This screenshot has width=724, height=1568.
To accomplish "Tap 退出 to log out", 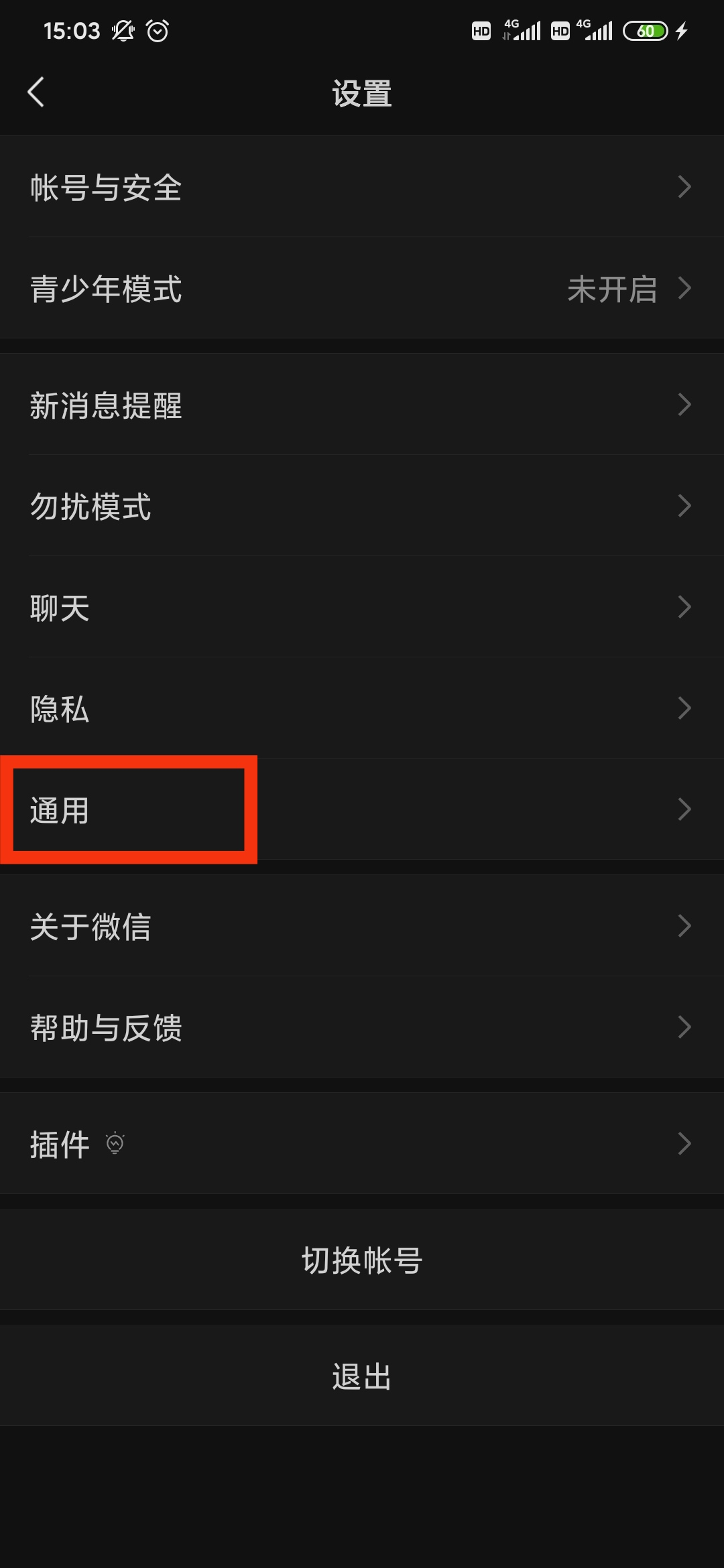I will click(x=362, y=1376).
